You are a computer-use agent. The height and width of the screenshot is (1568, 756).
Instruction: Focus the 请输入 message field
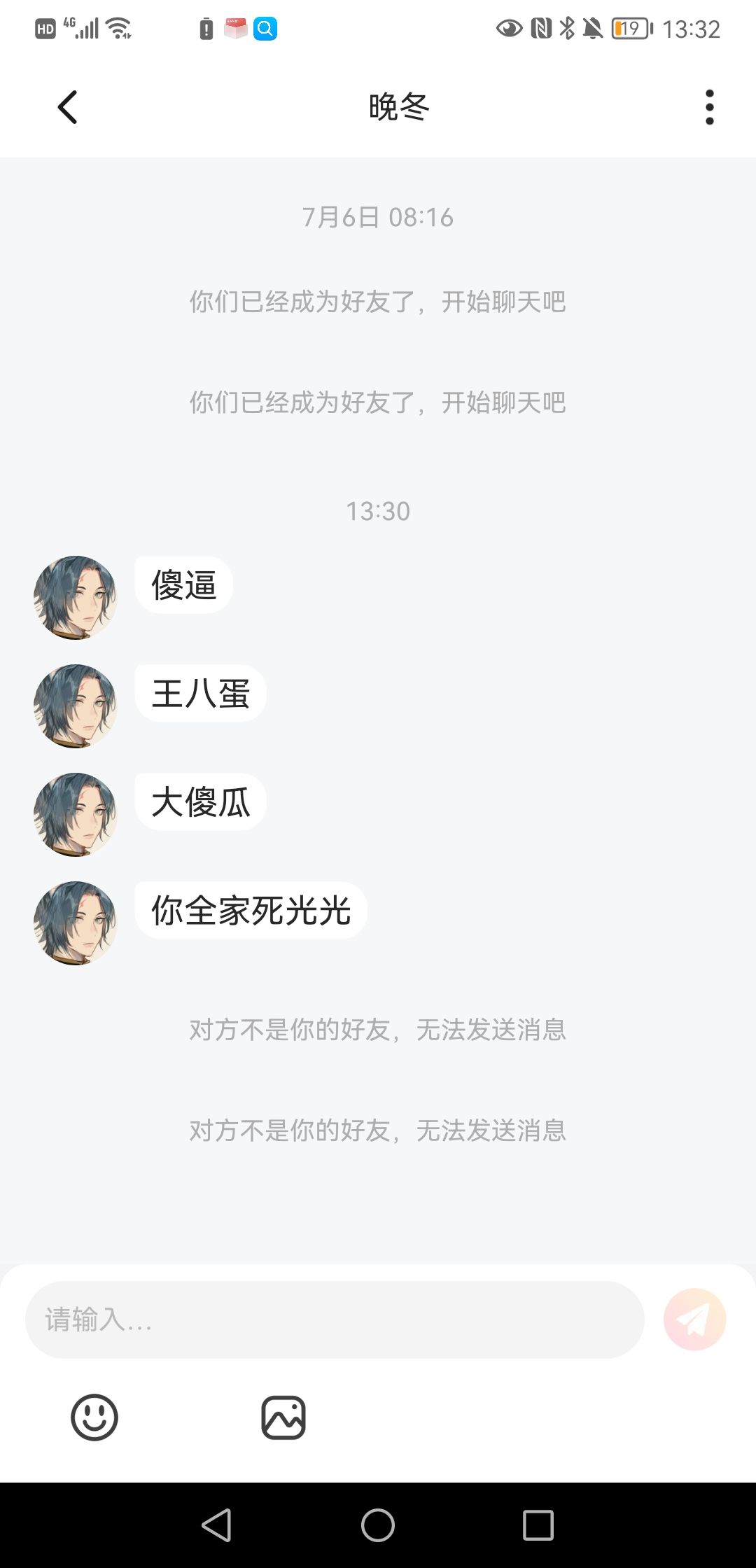click(335, 1319)
